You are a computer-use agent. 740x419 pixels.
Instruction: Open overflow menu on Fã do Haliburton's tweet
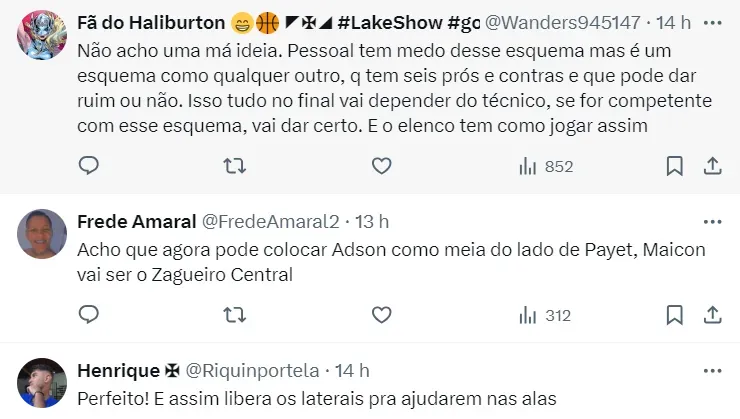click(x=712, y=22)
